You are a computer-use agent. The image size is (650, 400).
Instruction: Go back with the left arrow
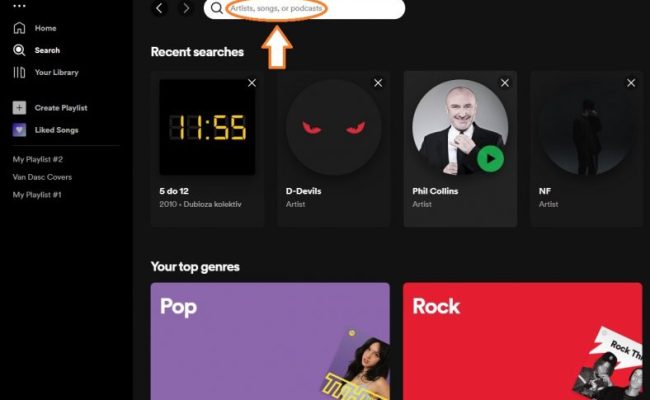[159, 9]
